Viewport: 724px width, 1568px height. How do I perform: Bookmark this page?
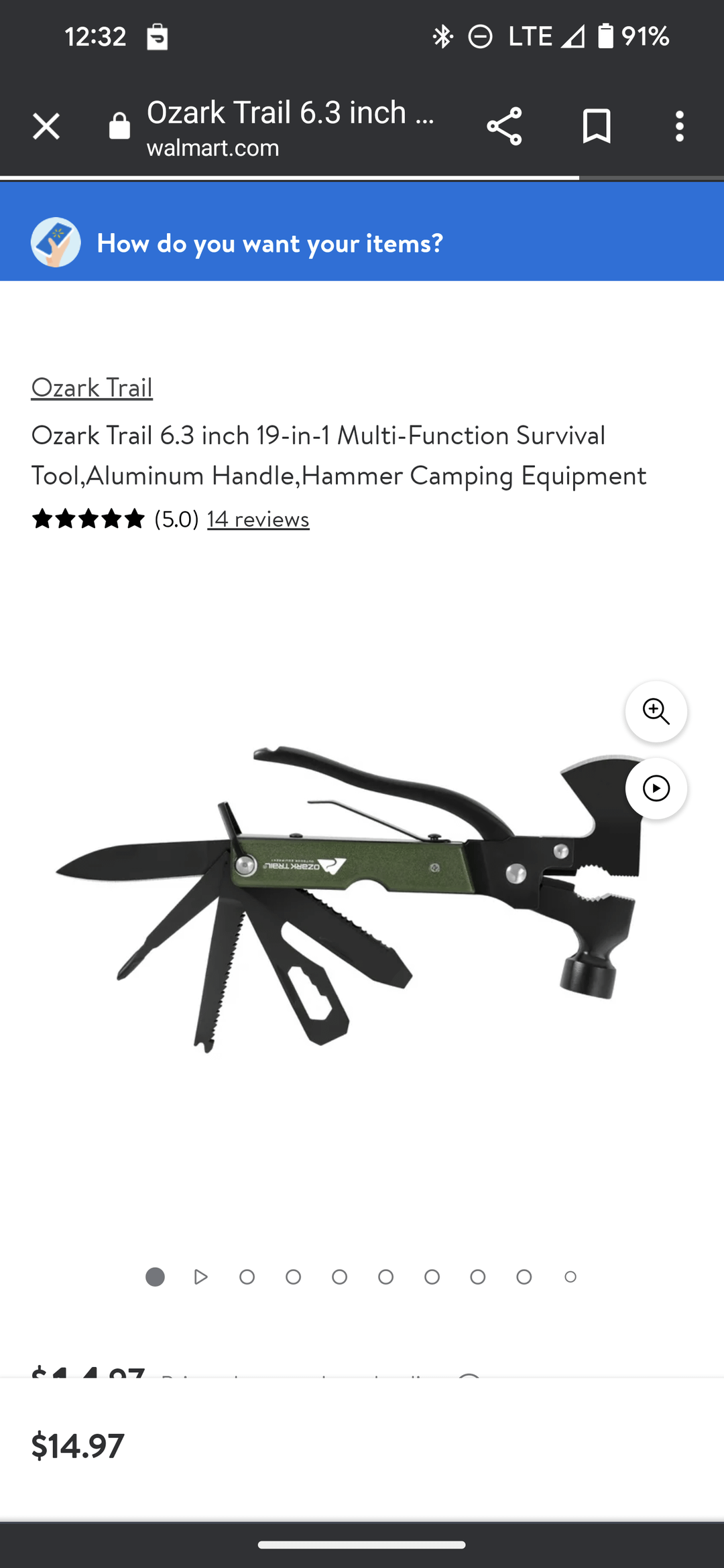[x=596, y=126]
